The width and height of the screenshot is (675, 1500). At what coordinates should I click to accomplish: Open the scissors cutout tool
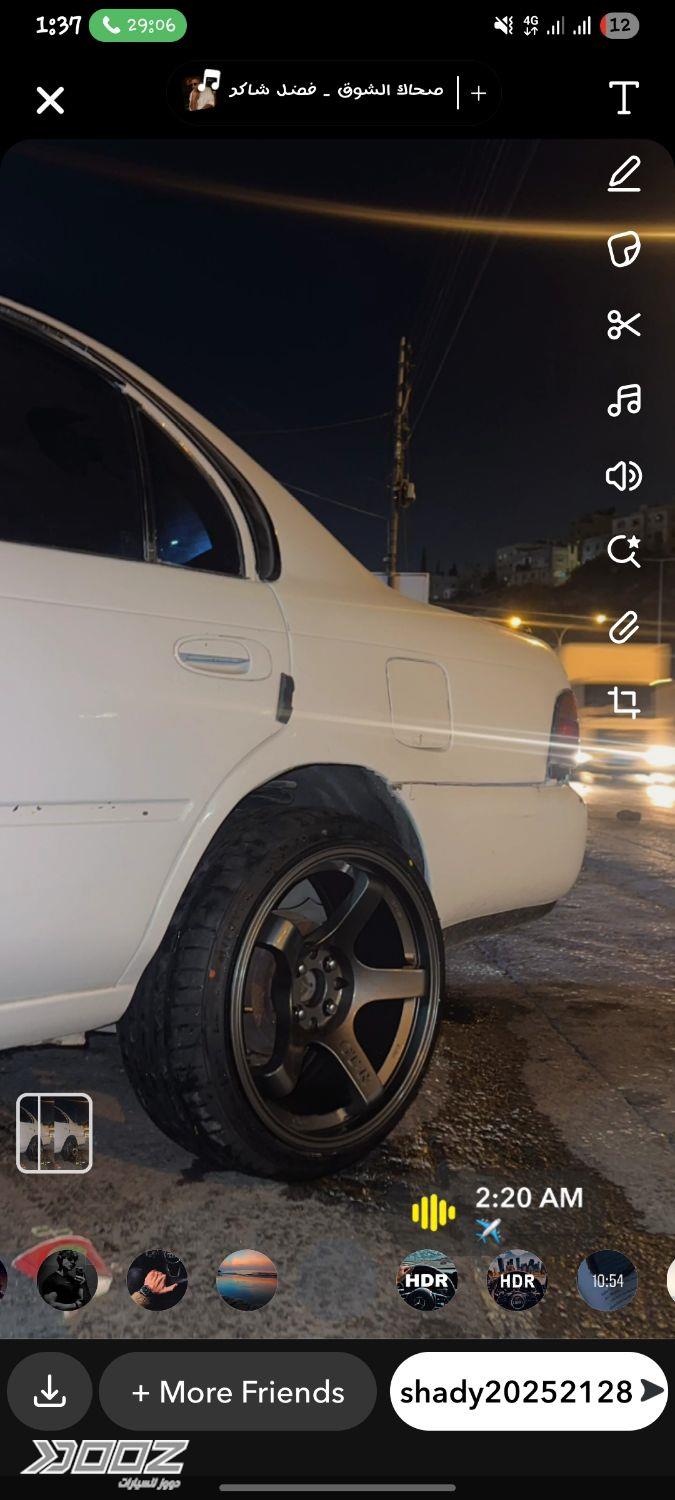(624, 325)
